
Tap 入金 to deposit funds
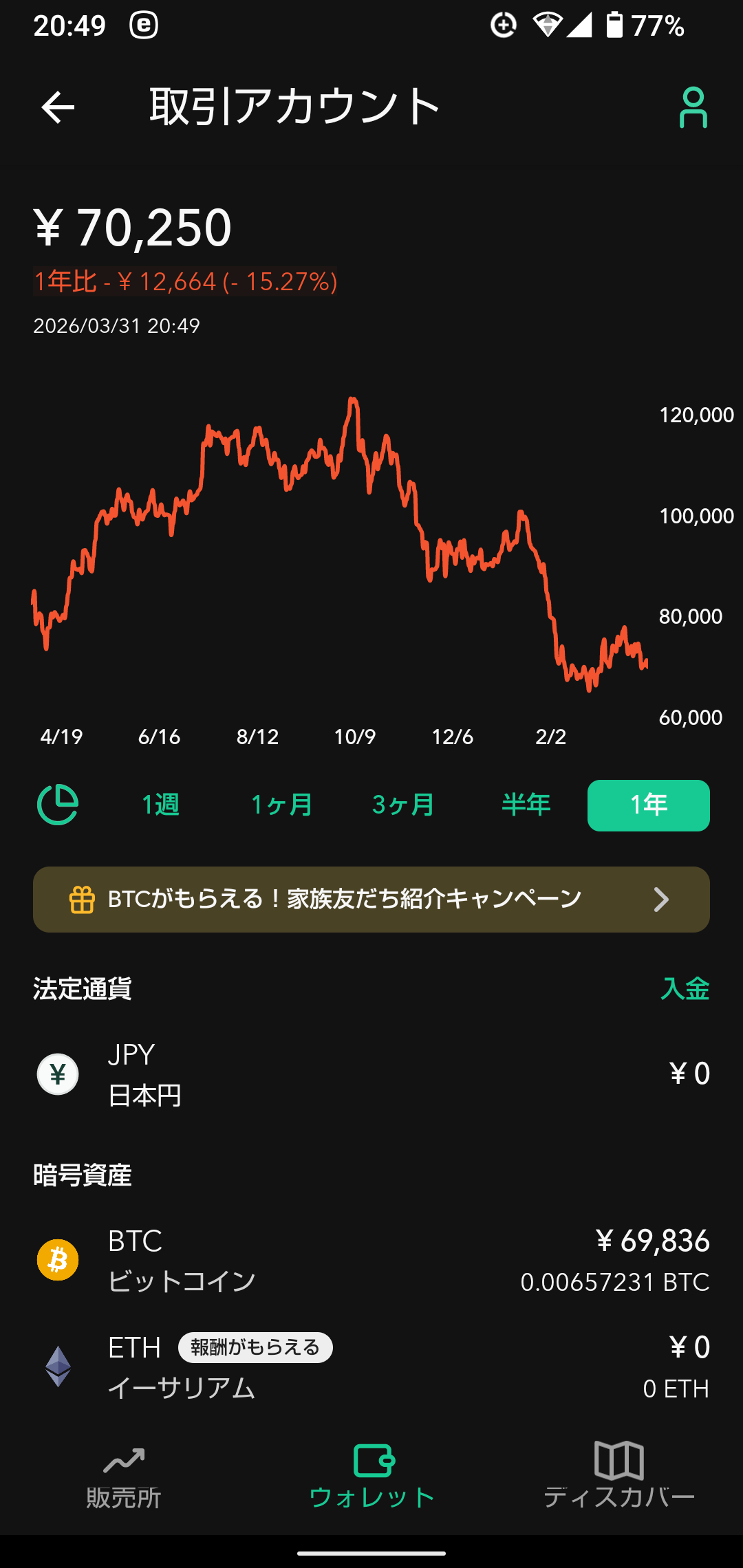point(685,989)
